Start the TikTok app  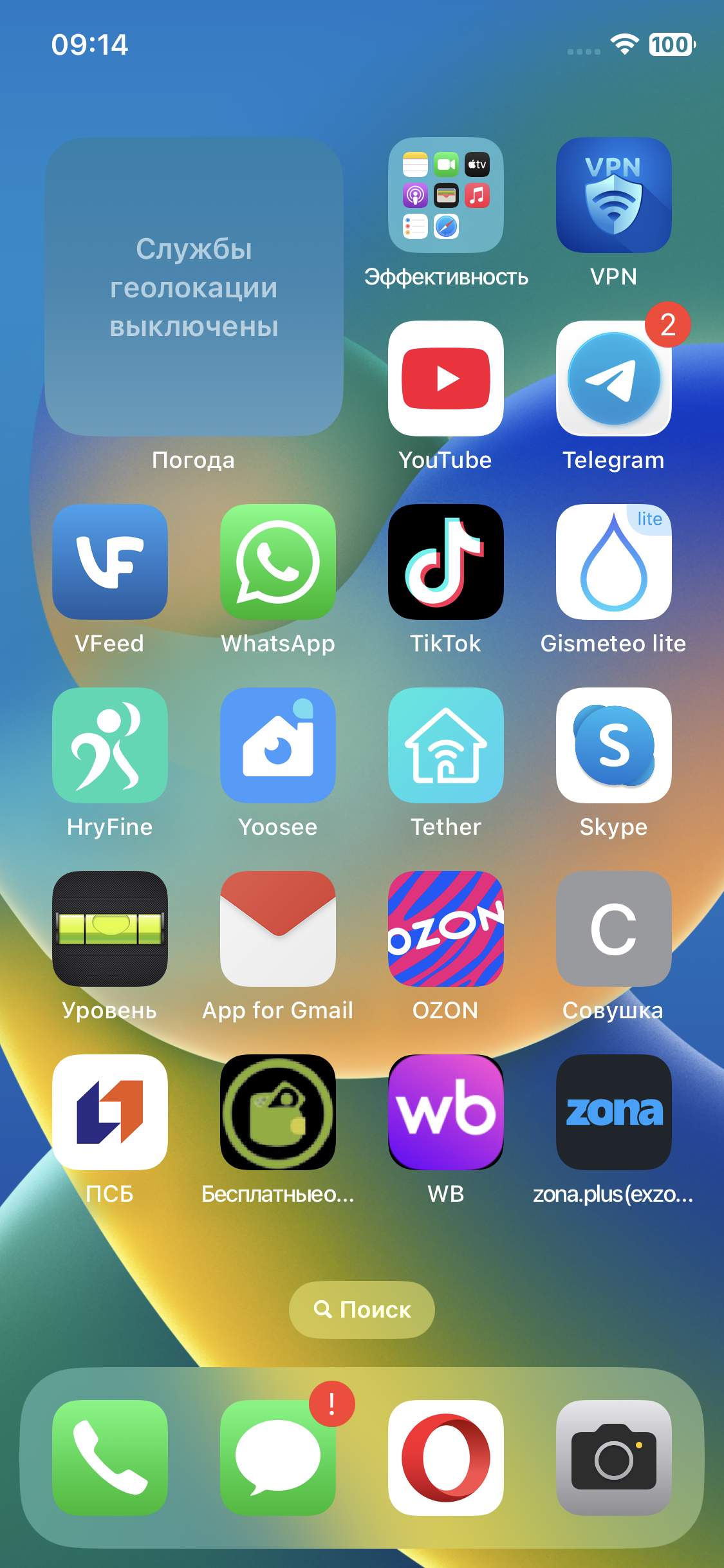click(x=445, y=561)
